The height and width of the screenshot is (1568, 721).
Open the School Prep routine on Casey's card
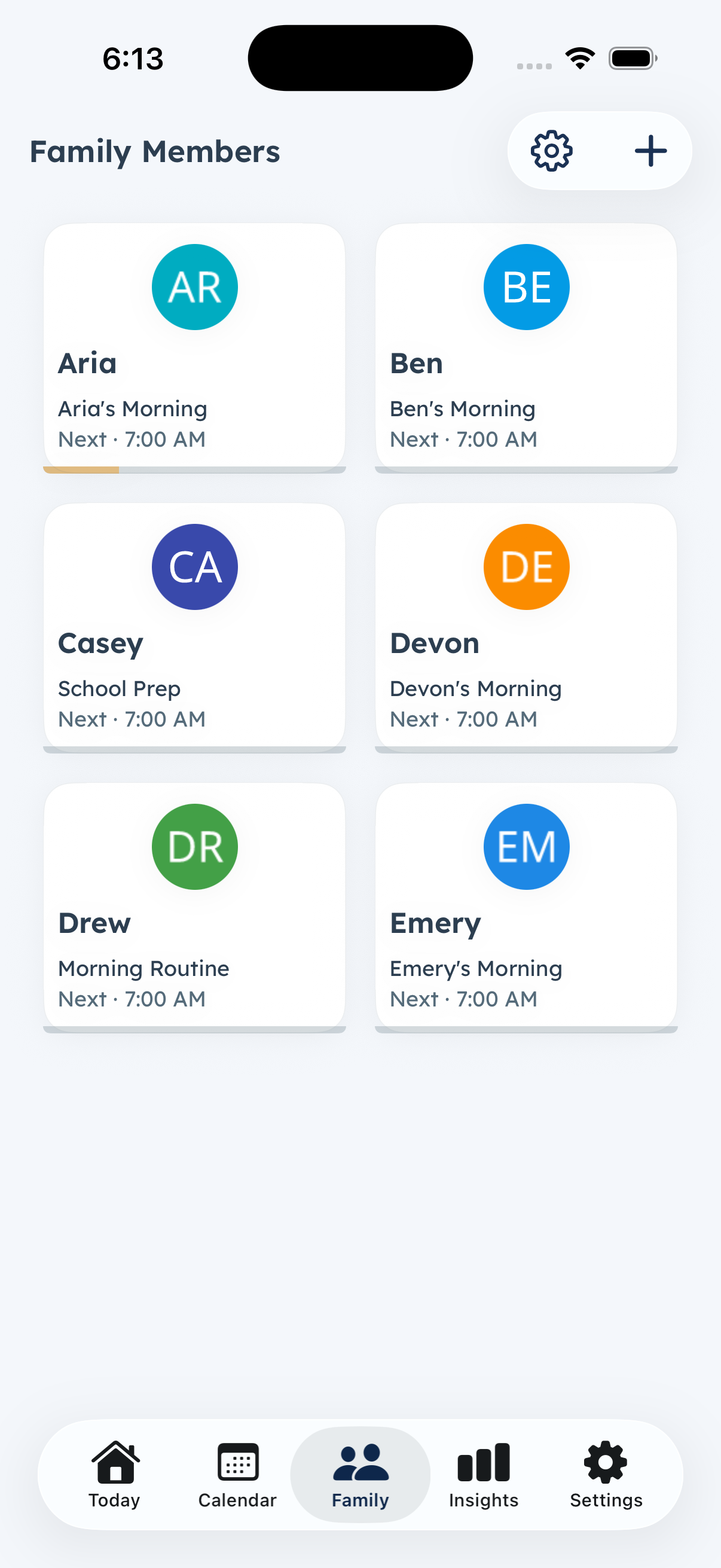(x=118, y=688)
